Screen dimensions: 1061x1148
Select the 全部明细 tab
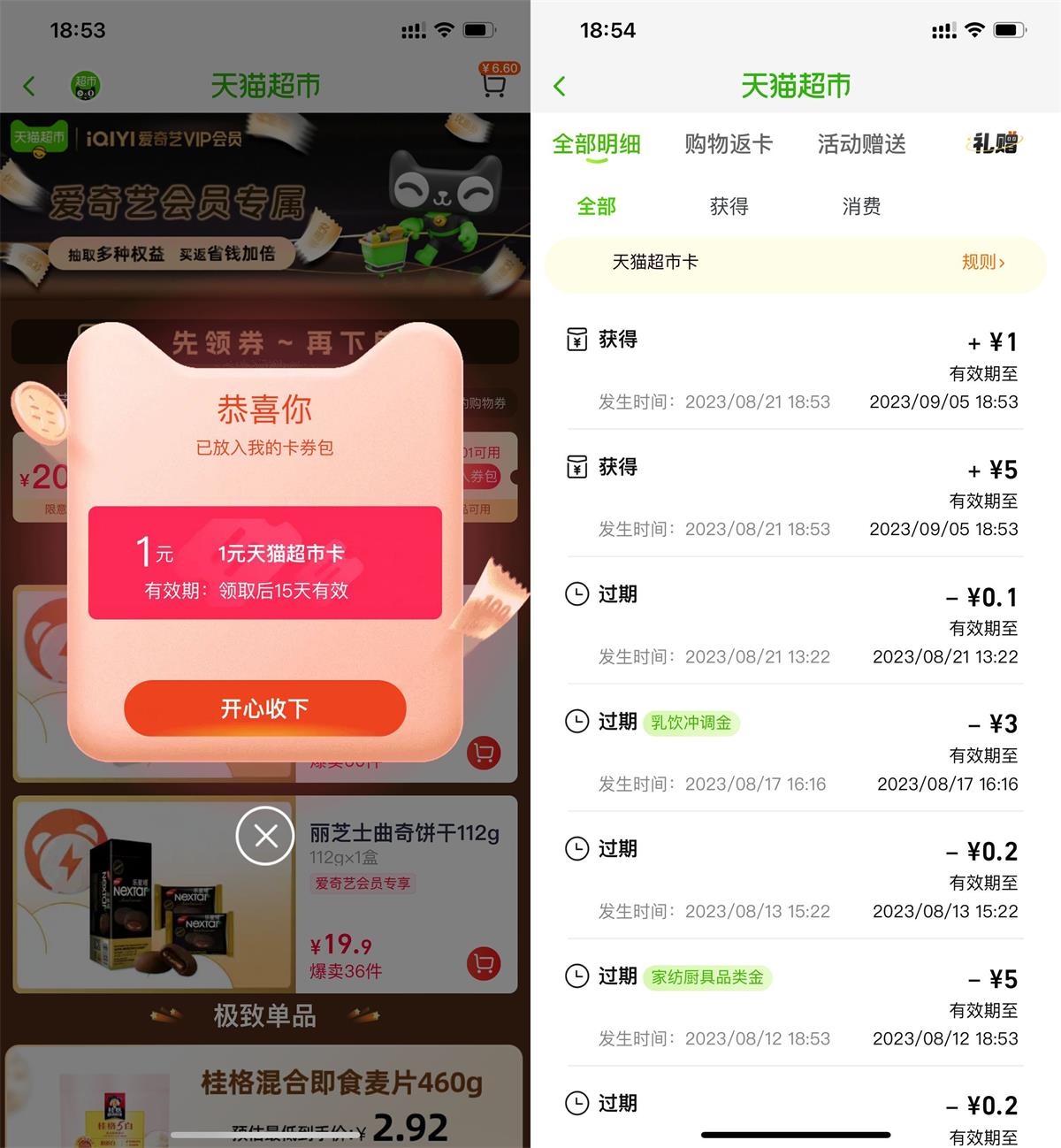tap(596, 144)
